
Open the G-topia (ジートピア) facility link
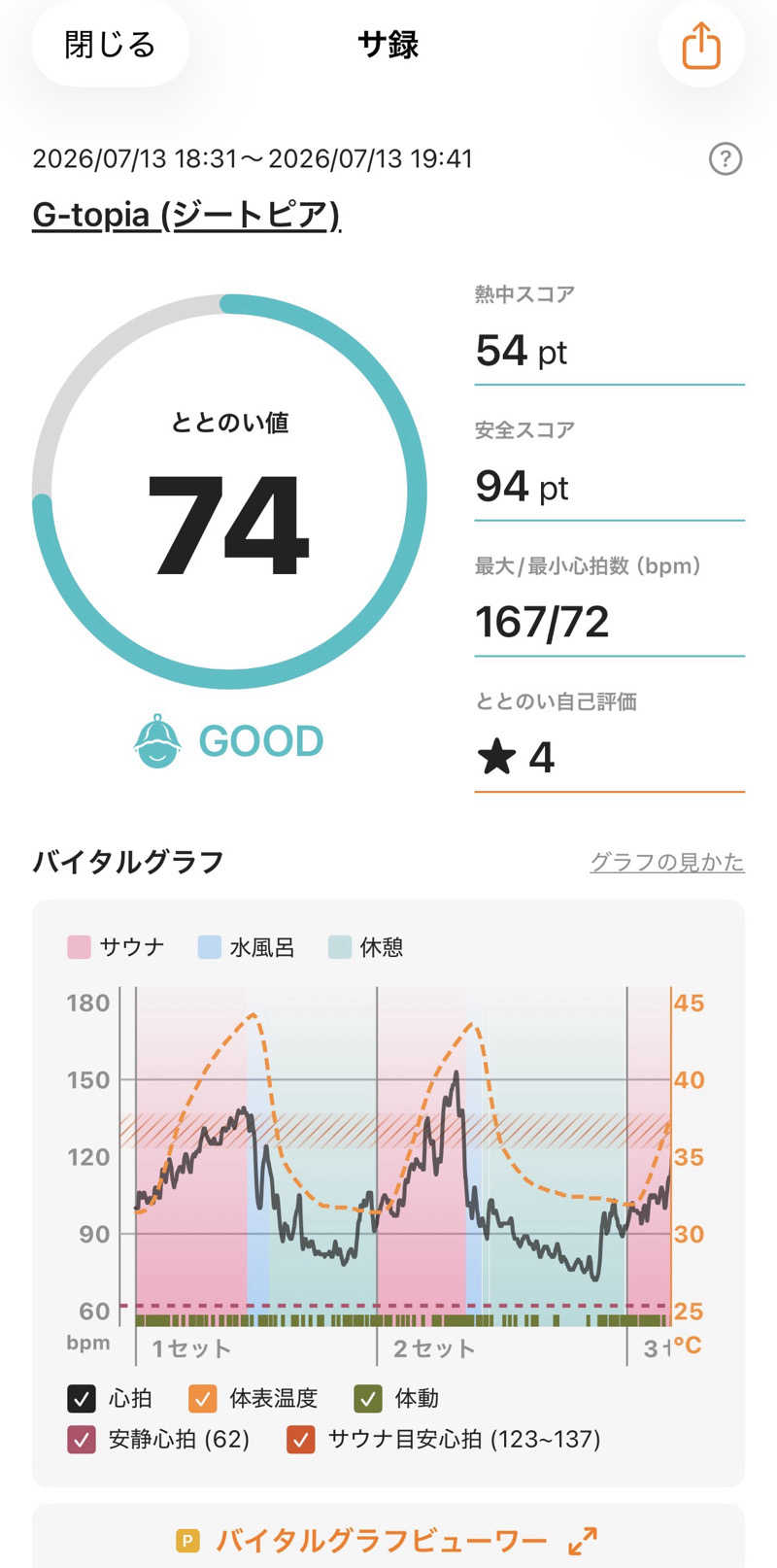(186, 214)
